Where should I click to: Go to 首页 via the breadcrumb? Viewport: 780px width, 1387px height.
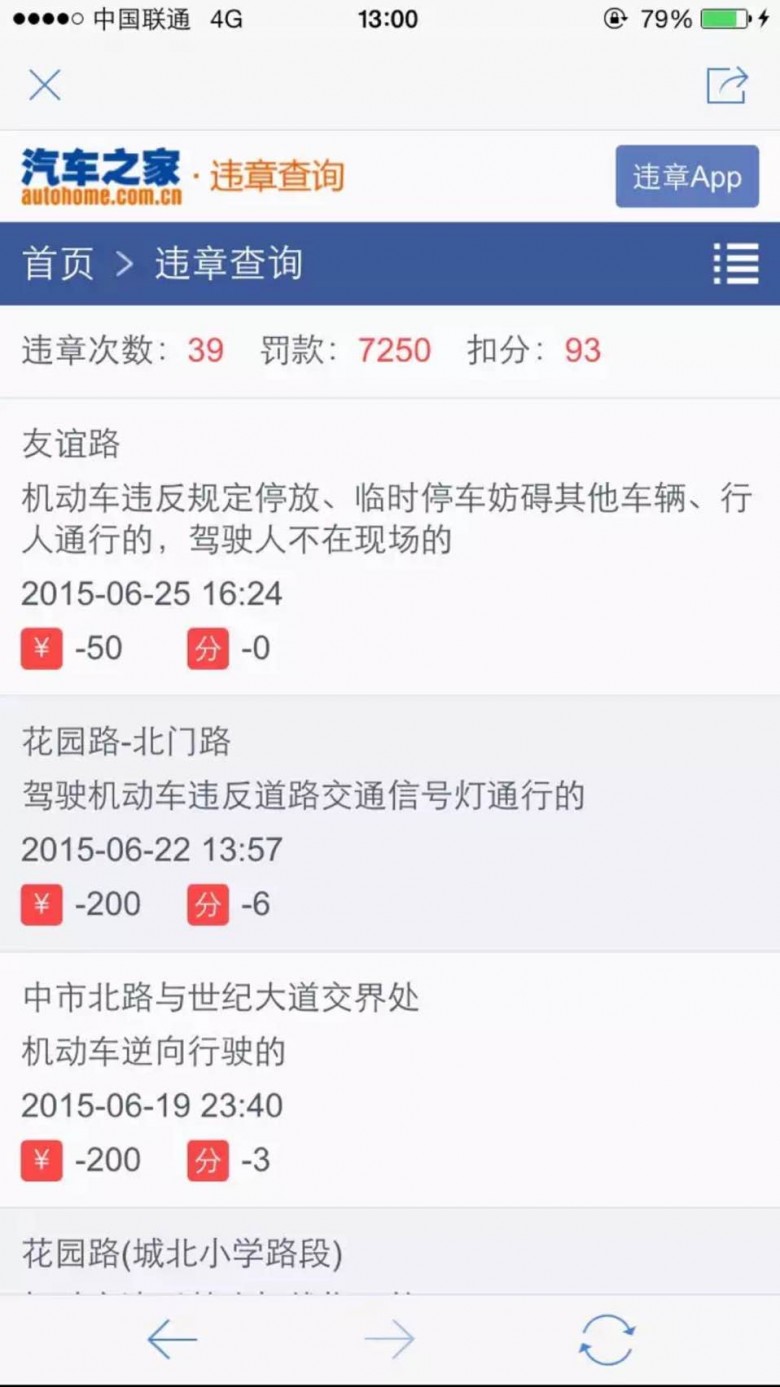tap(58, 264)
